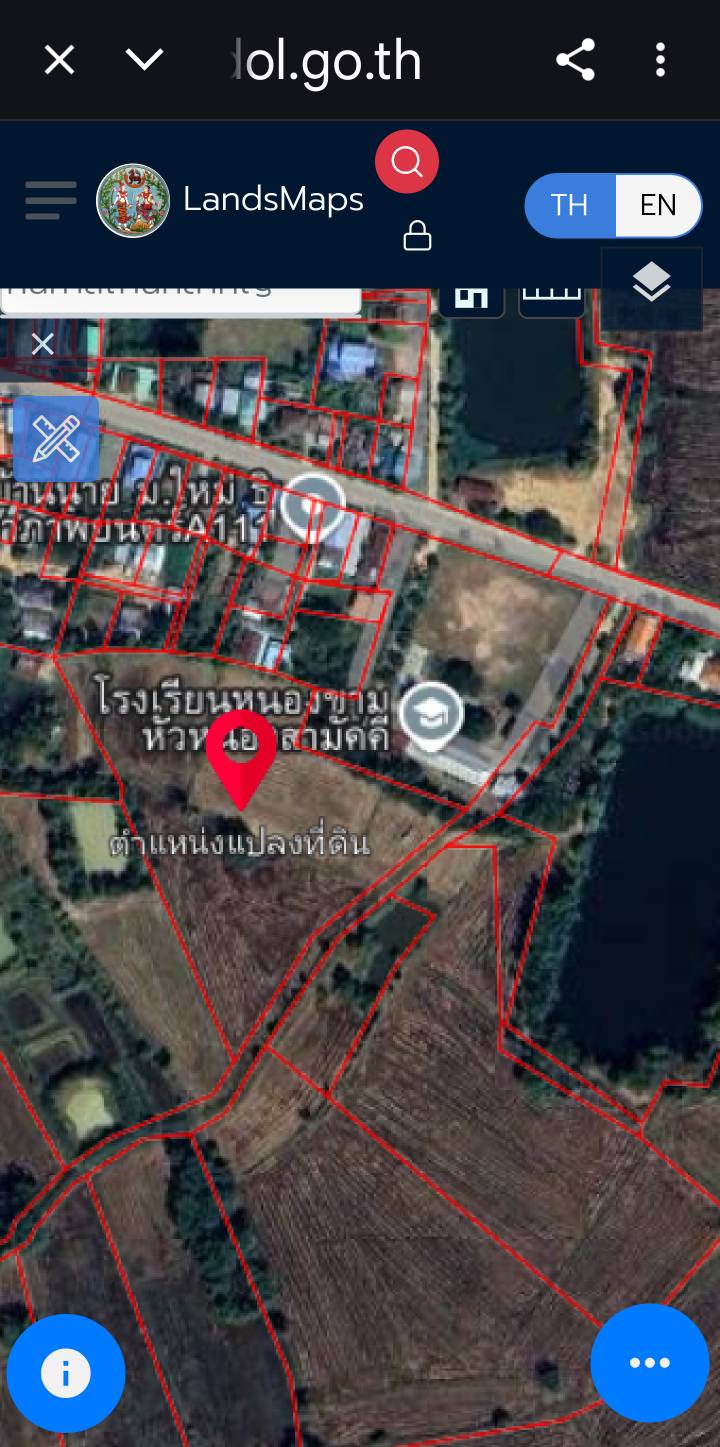The height and width of the screenshot is (1447, 720).
Task: Share this LandsMaps page
Action: click(x=575, y=61)
